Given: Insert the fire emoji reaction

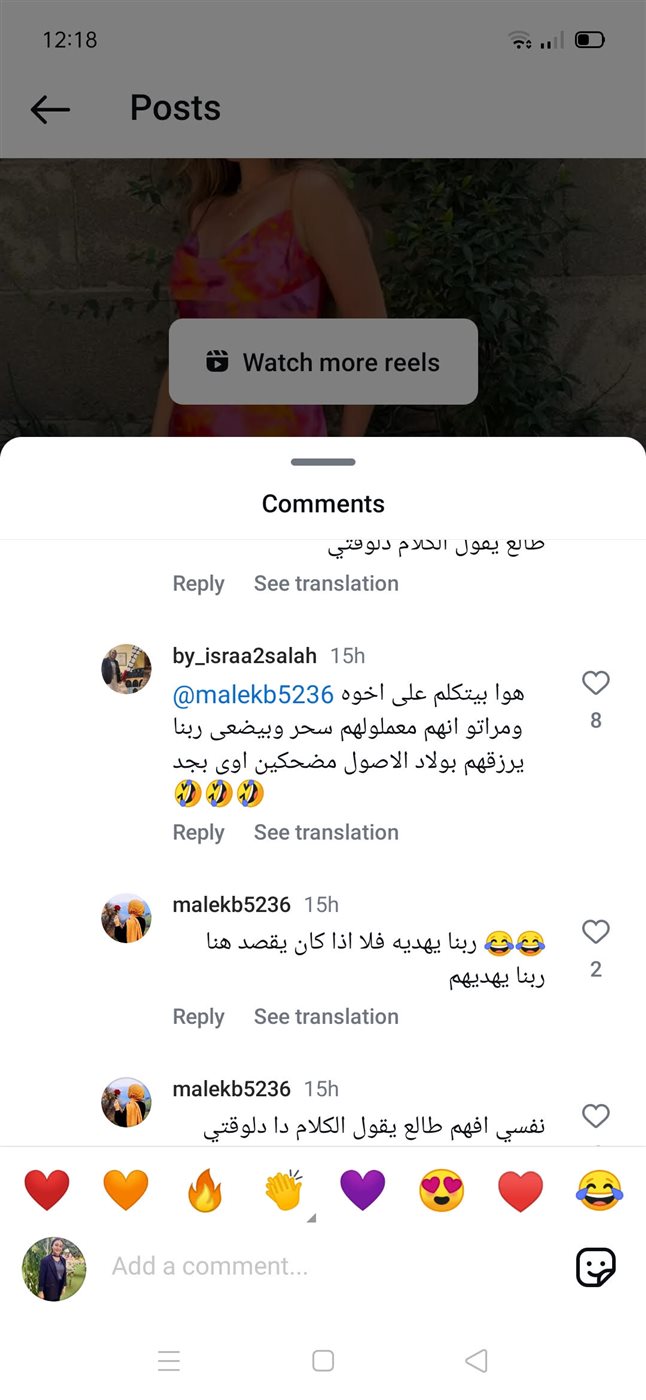Looking at the screenshot, I should point(205,1191).
